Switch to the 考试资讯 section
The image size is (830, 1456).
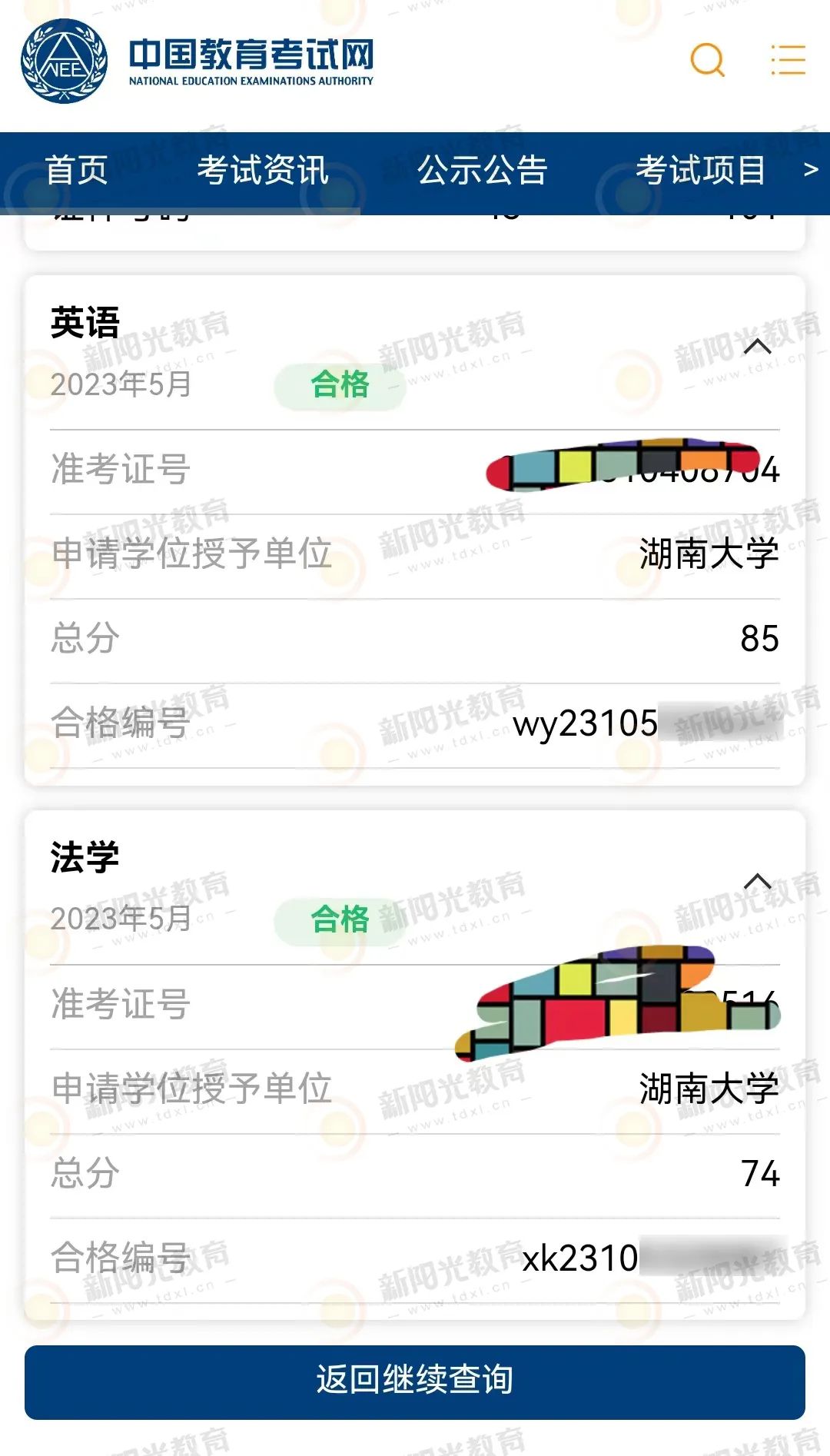click(x=263, y=170)
